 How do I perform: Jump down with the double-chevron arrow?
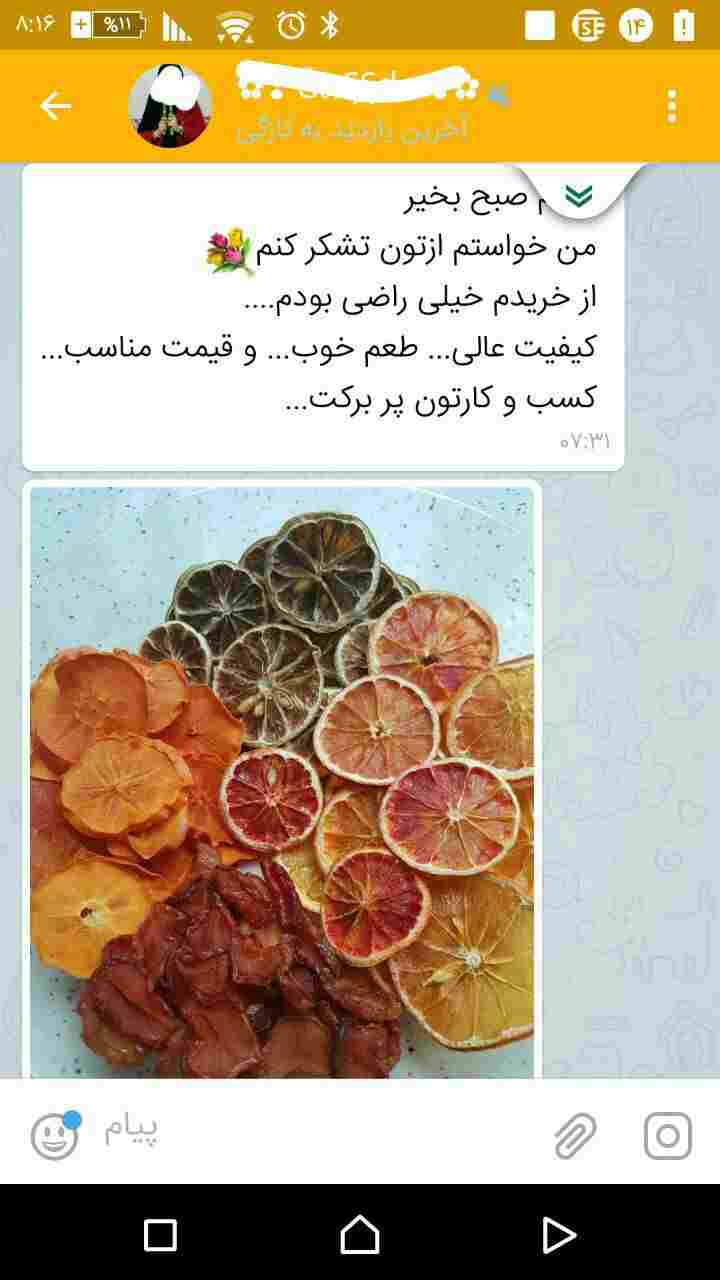pyautogui.click(x=579, y=196)
